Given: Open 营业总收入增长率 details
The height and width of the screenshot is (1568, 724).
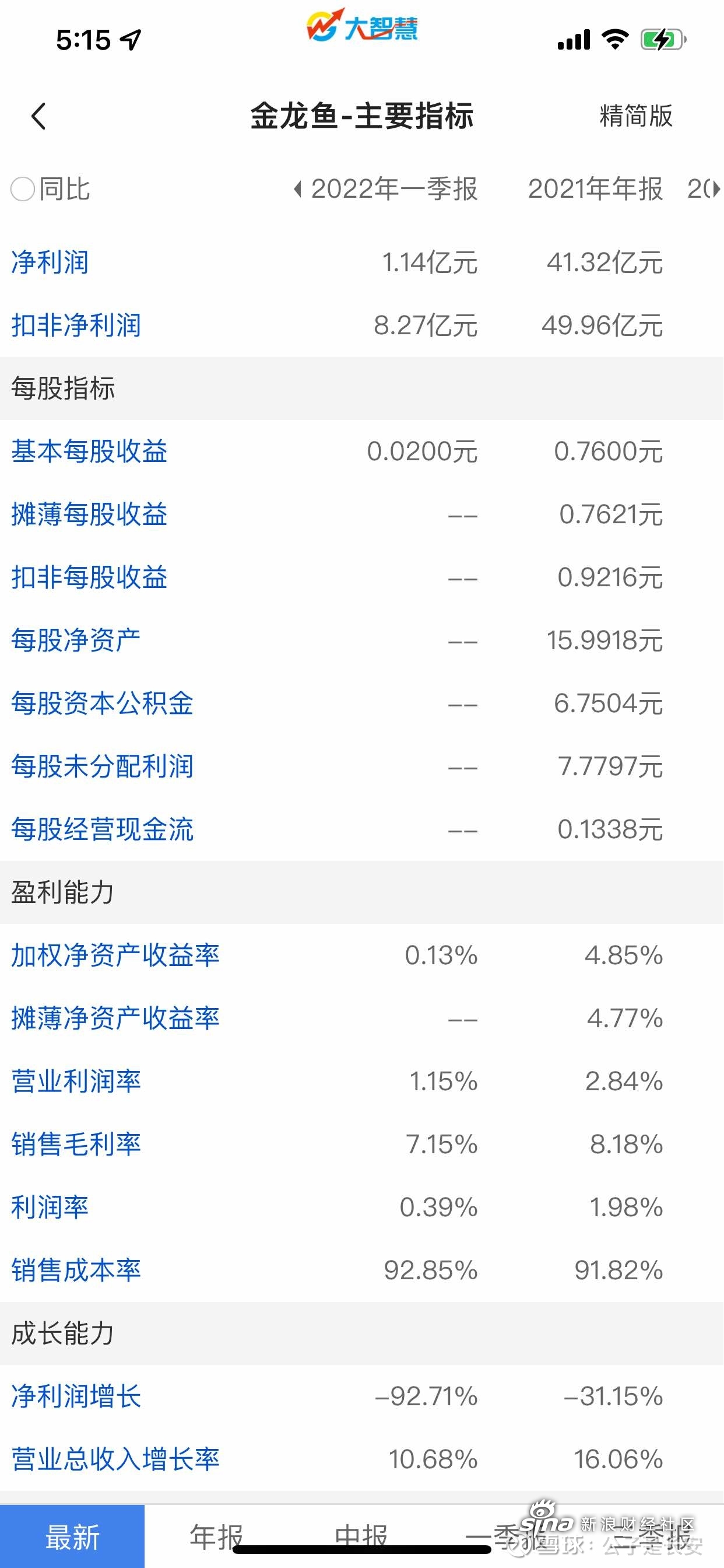Looking at the screenshot, I should 115,1459.
